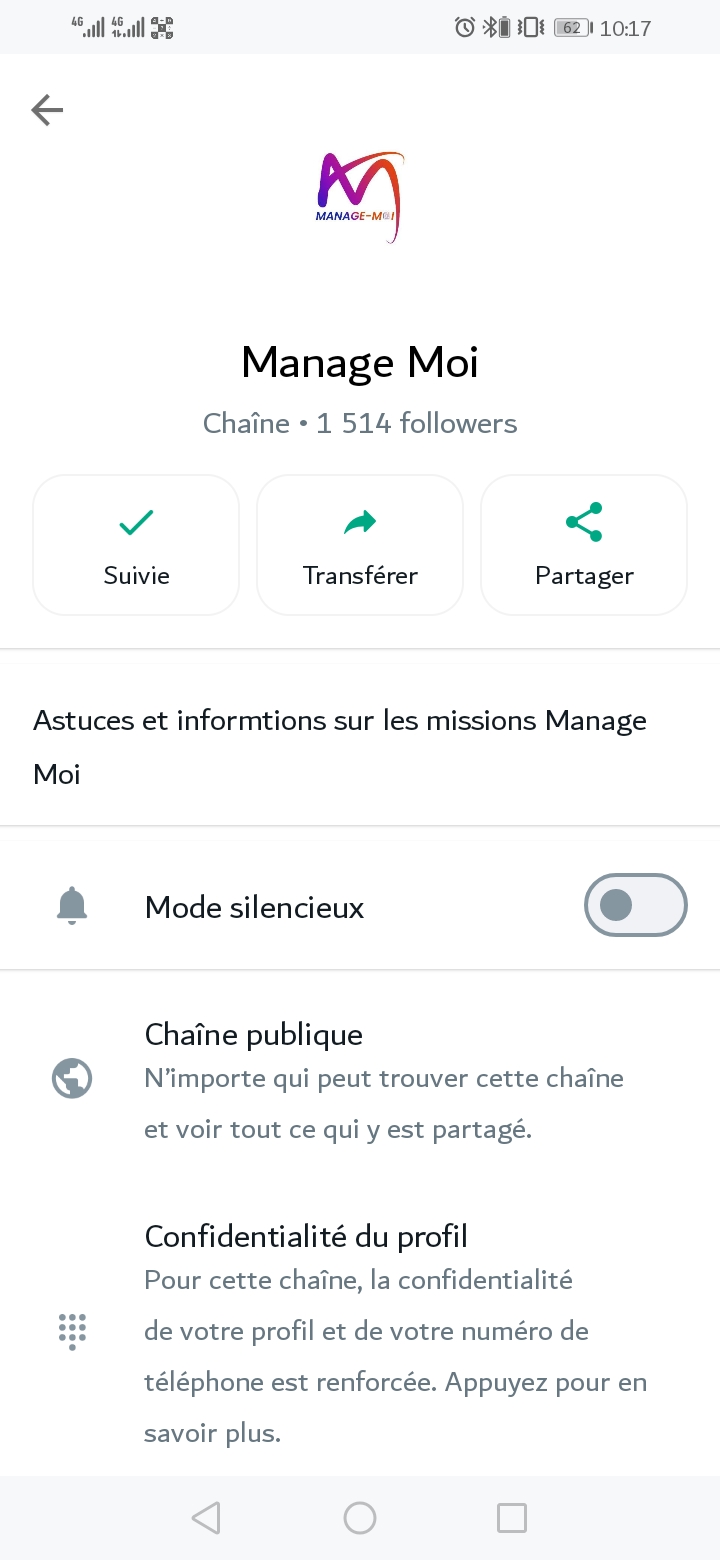Show recent apps with the square button

(512, 1518)
